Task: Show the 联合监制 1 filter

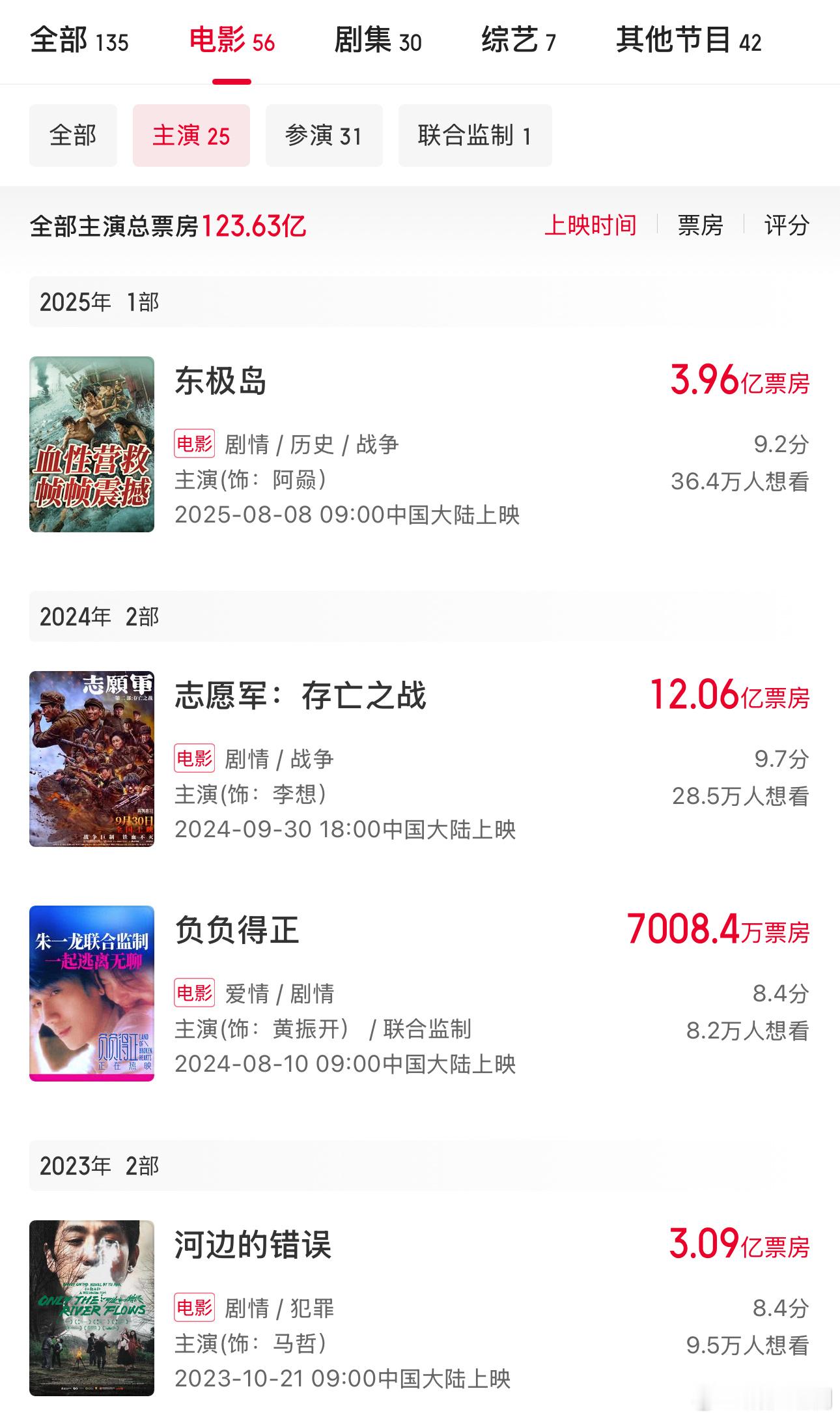Action: (x=475, y=136)
